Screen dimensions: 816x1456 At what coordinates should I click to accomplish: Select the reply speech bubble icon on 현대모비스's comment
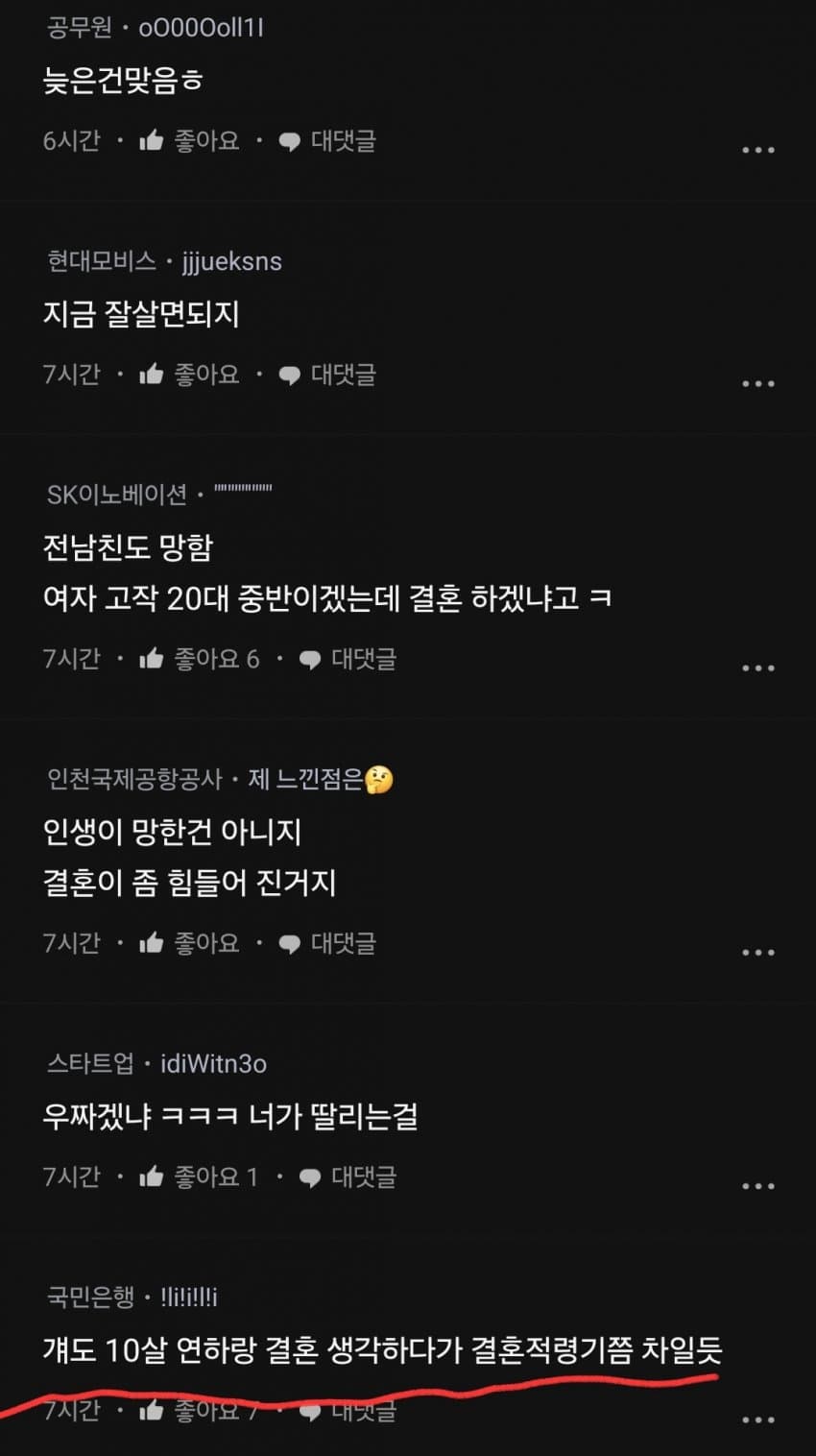(289, 375)
